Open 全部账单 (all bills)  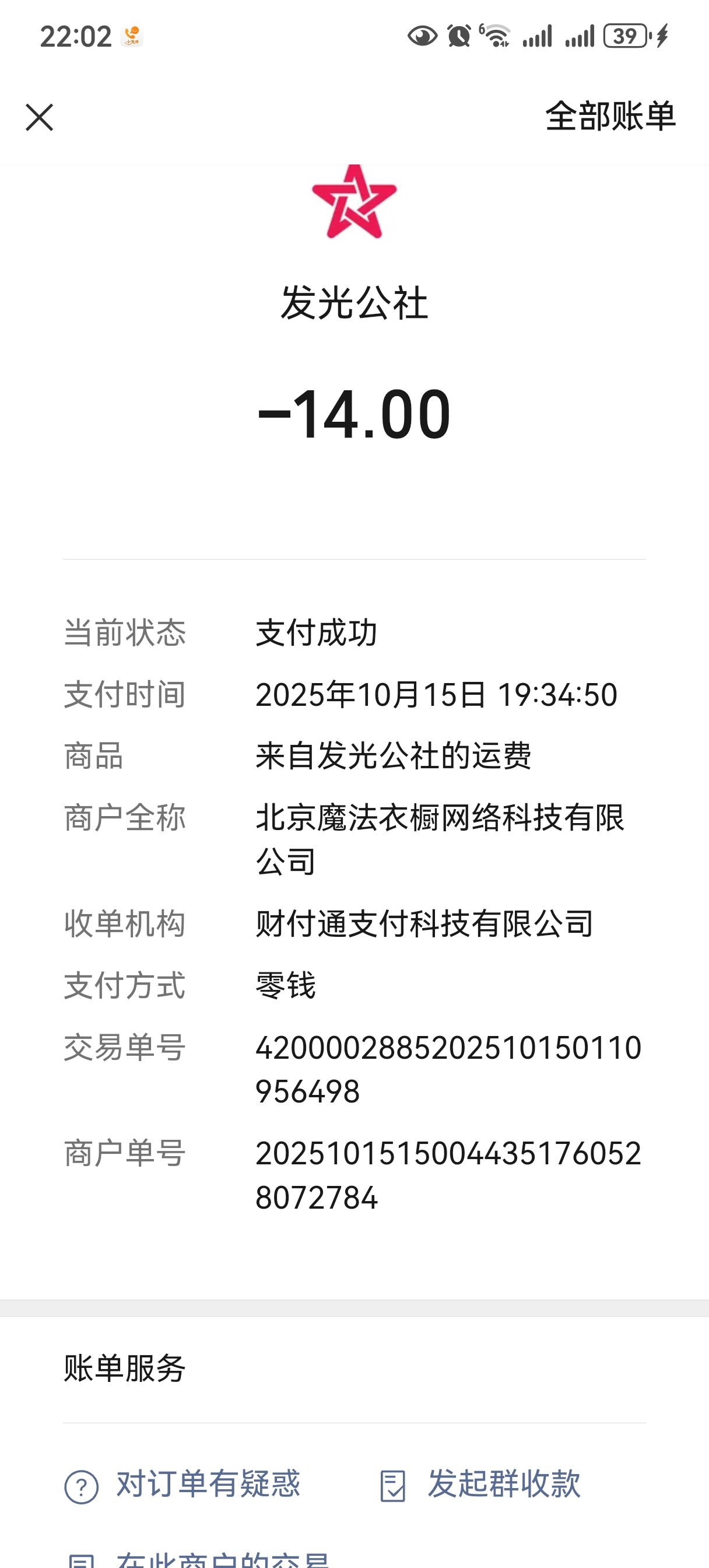[610, 116]
